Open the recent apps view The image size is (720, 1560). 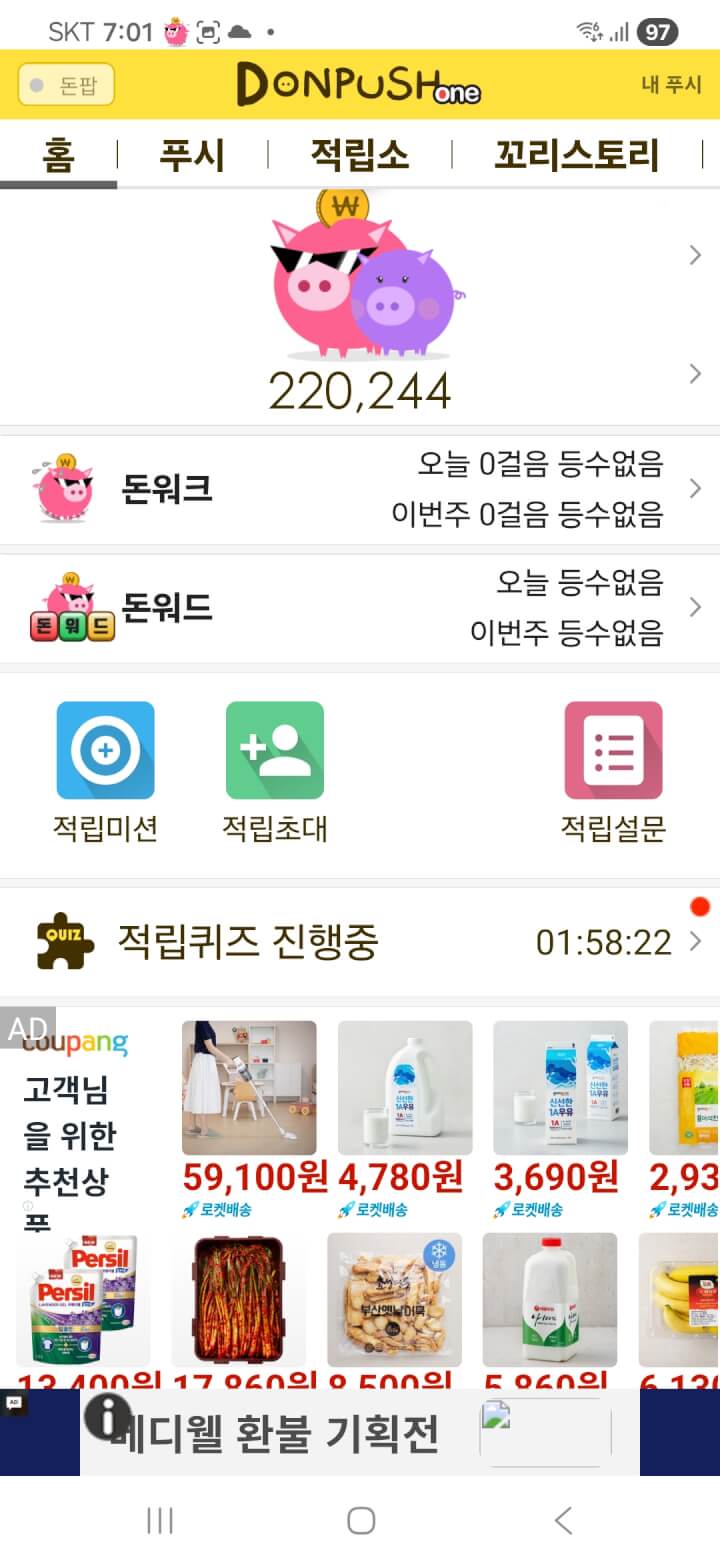160,1521
